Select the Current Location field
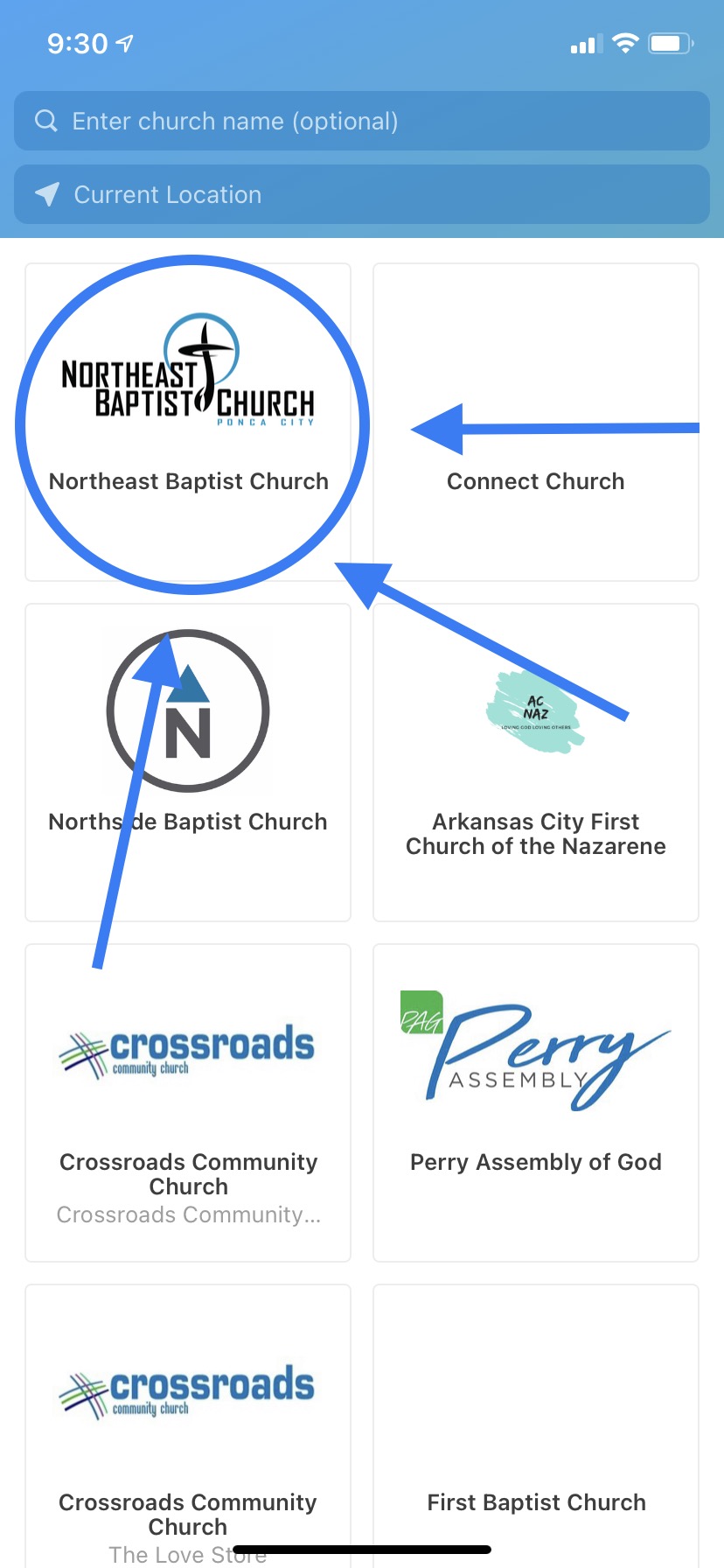The width and height of the screenshot is (724, 1568). click(x=362, y=194)
